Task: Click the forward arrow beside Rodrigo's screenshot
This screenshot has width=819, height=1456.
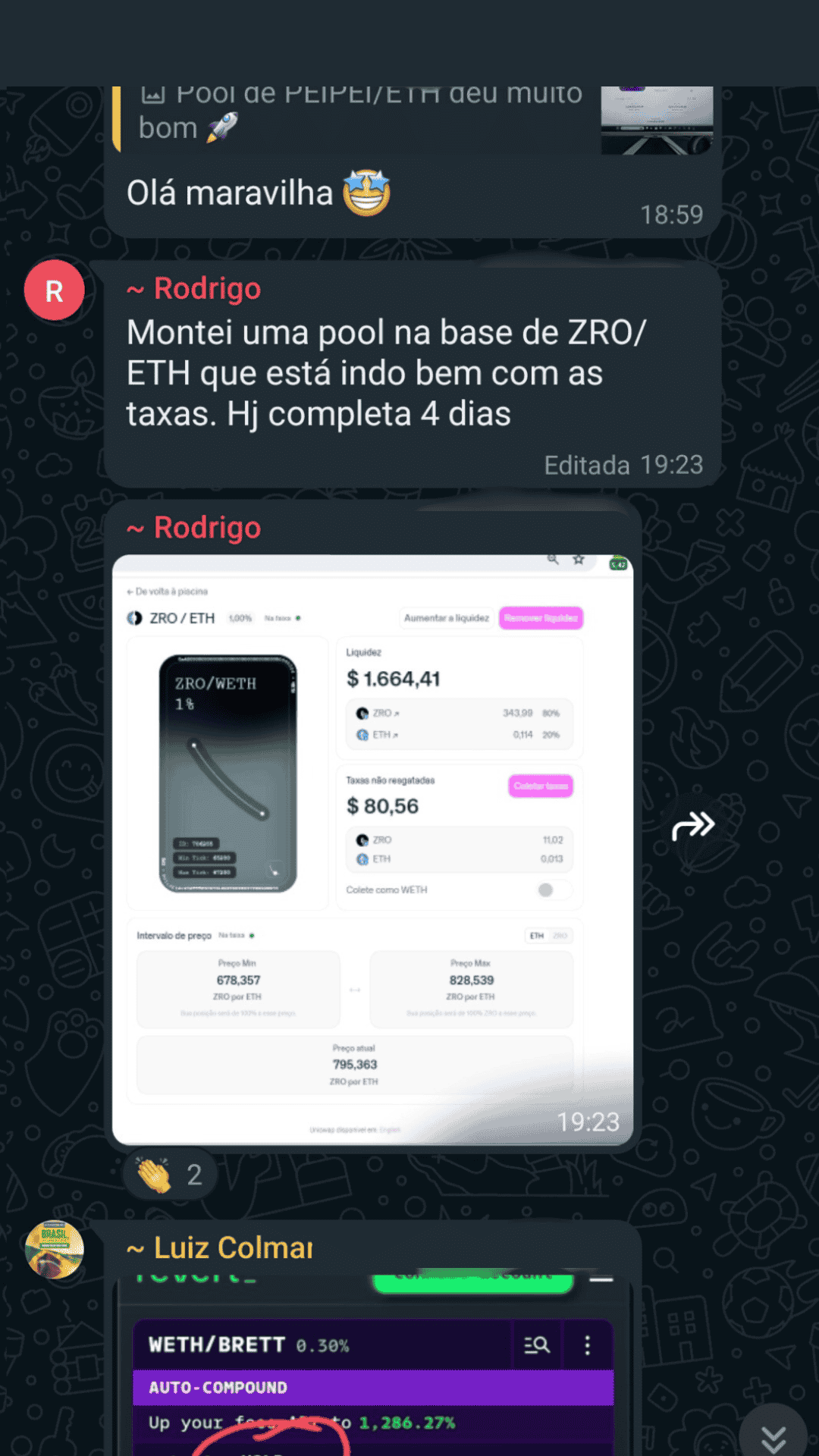Action: (x=694, y=826)
